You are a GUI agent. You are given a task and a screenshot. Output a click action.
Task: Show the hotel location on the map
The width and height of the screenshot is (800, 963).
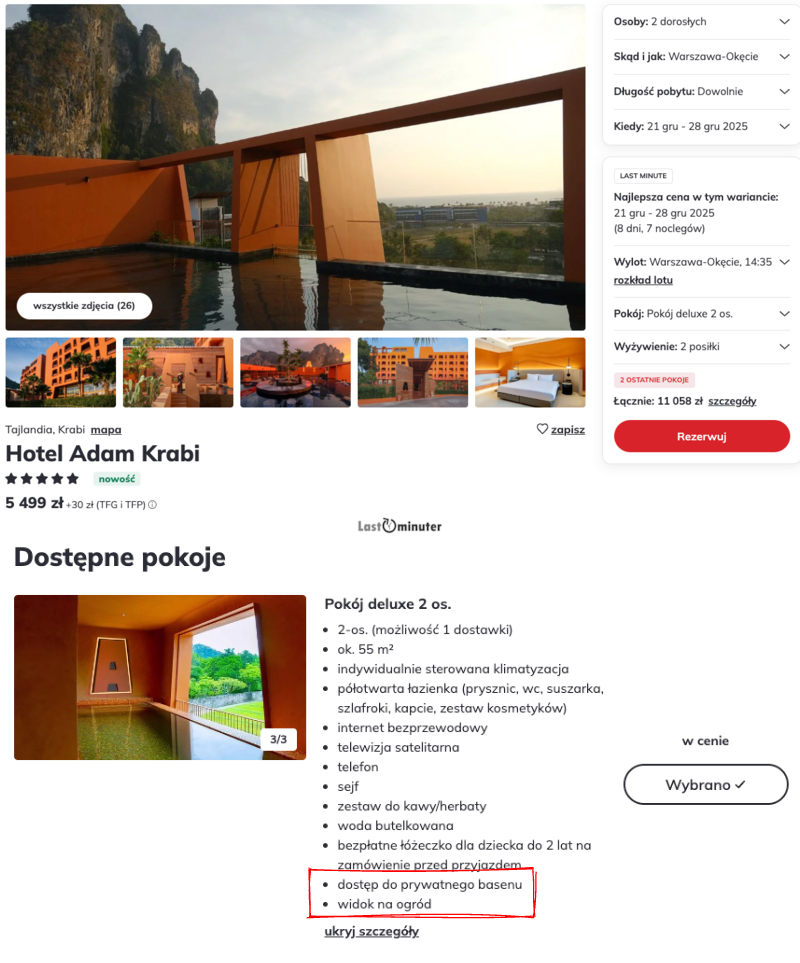coord(106,430)
